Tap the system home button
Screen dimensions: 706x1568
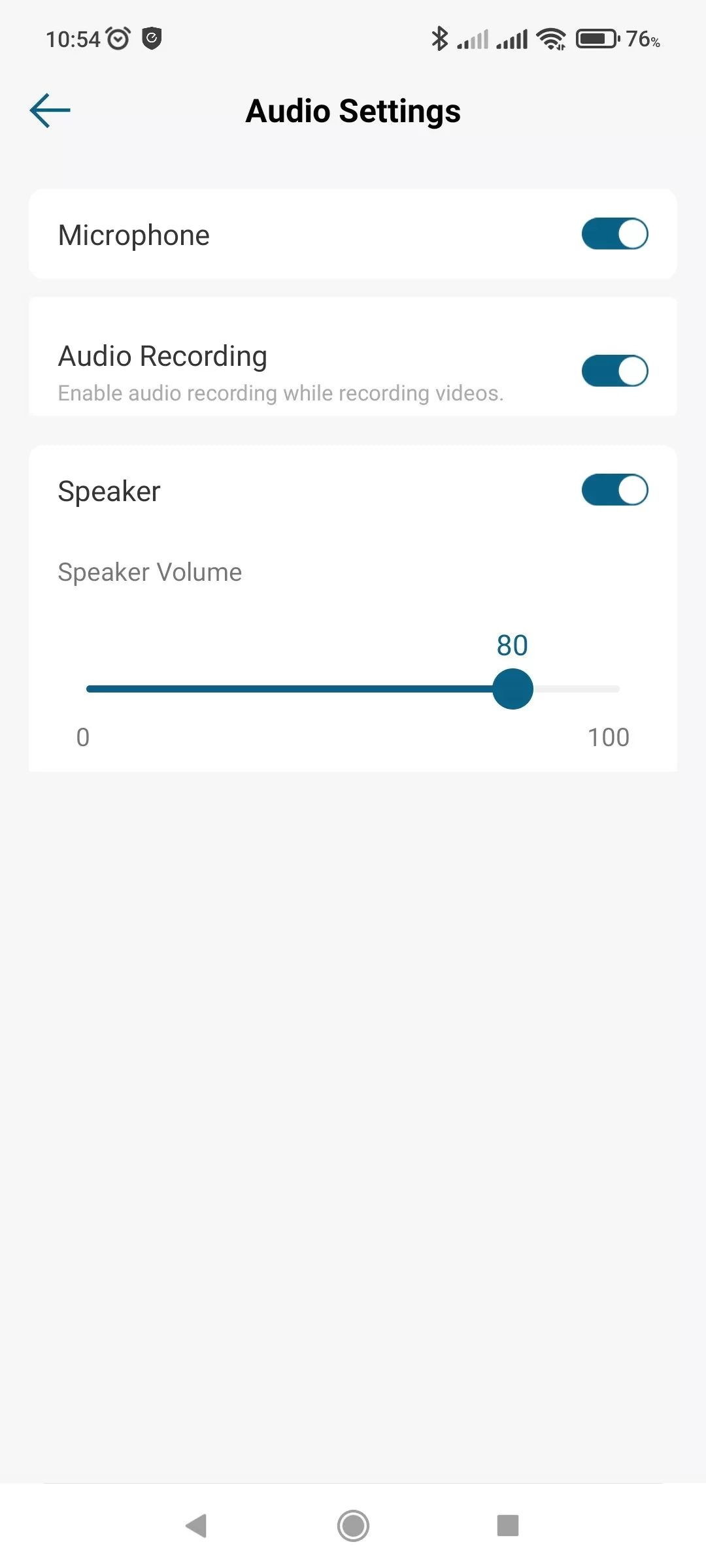[353, 1526]
